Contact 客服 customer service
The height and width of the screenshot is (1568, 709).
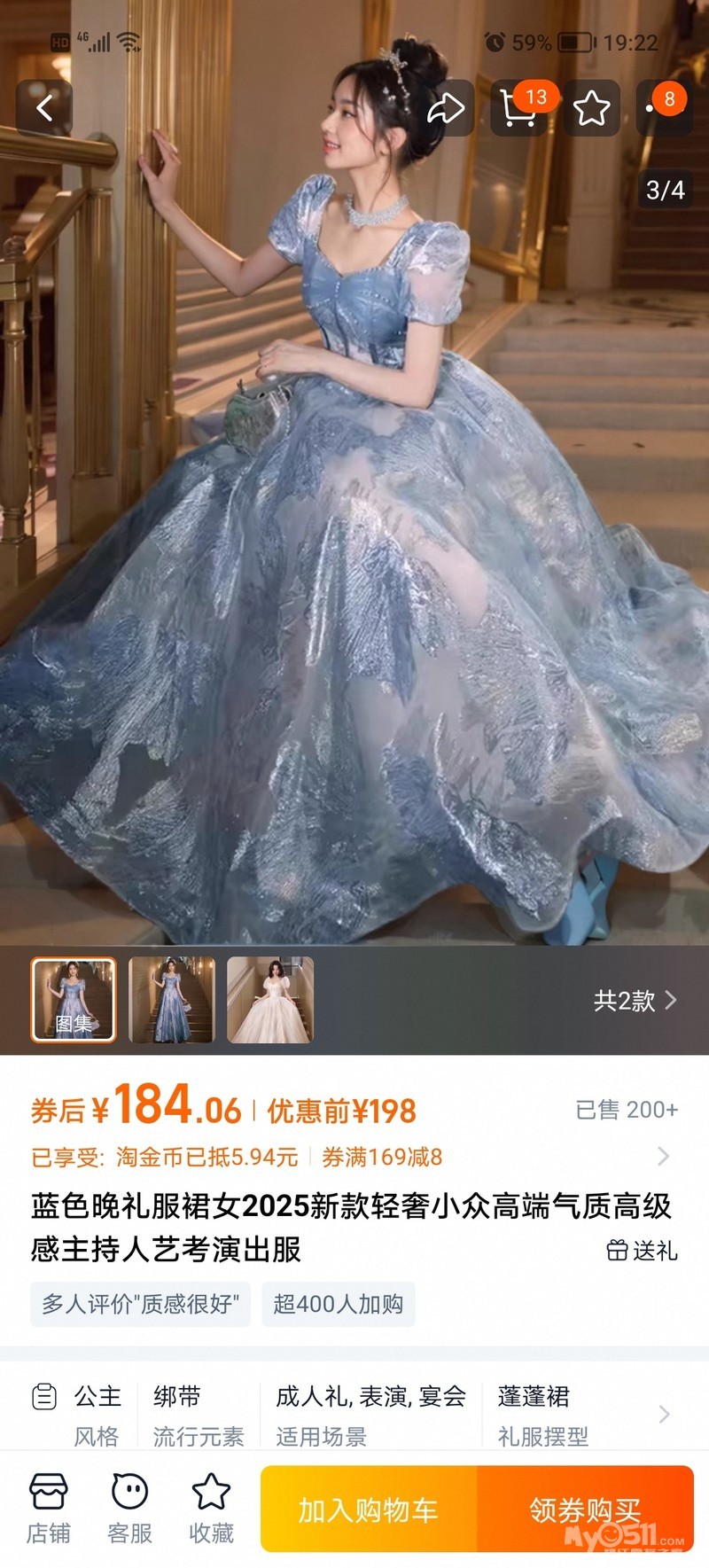(x=129, y=1509)
